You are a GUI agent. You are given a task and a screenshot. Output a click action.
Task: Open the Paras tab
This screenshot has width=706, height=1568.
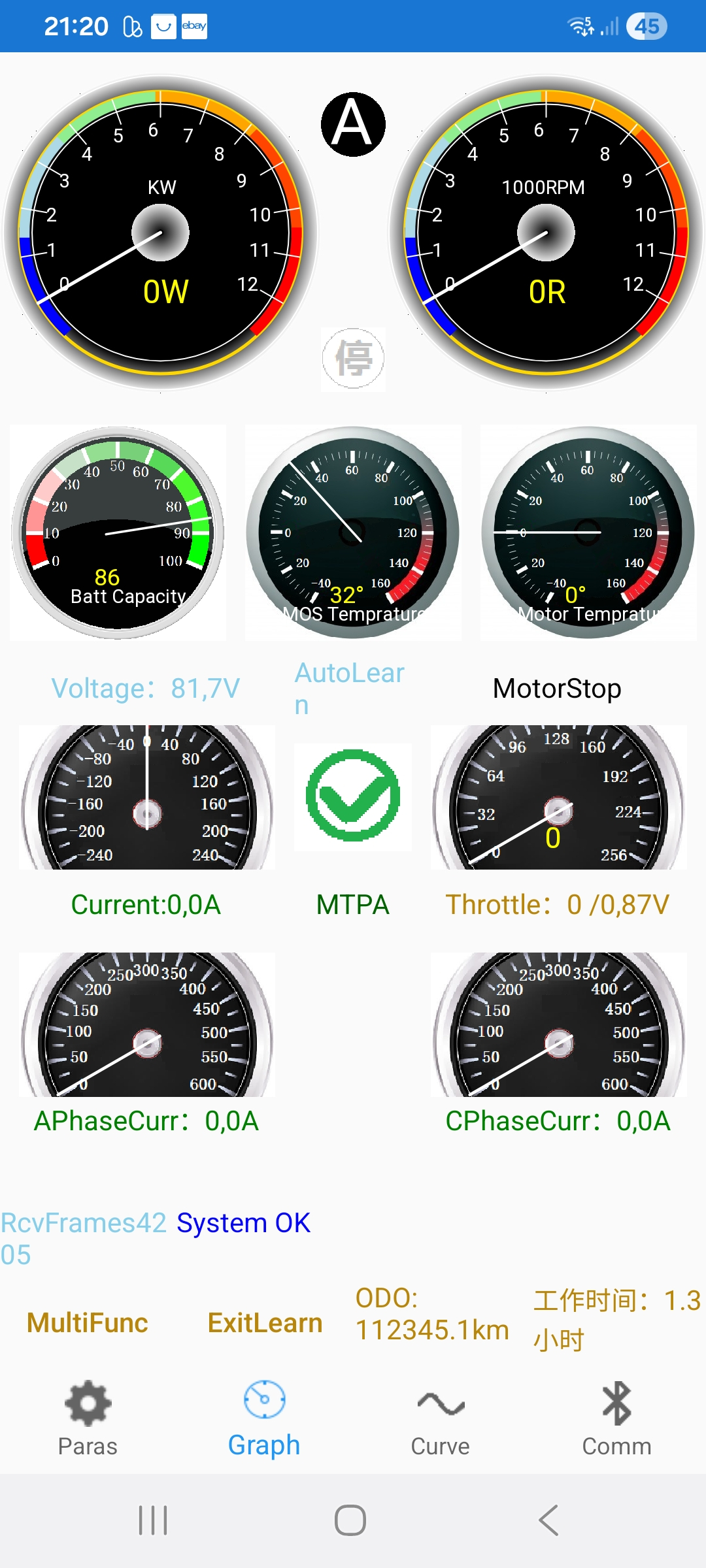(x=88, y=1418)
